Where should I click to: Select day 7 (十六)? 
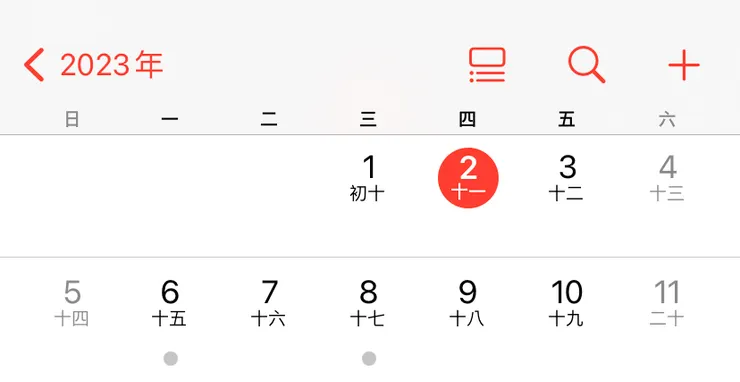[269, 303]
